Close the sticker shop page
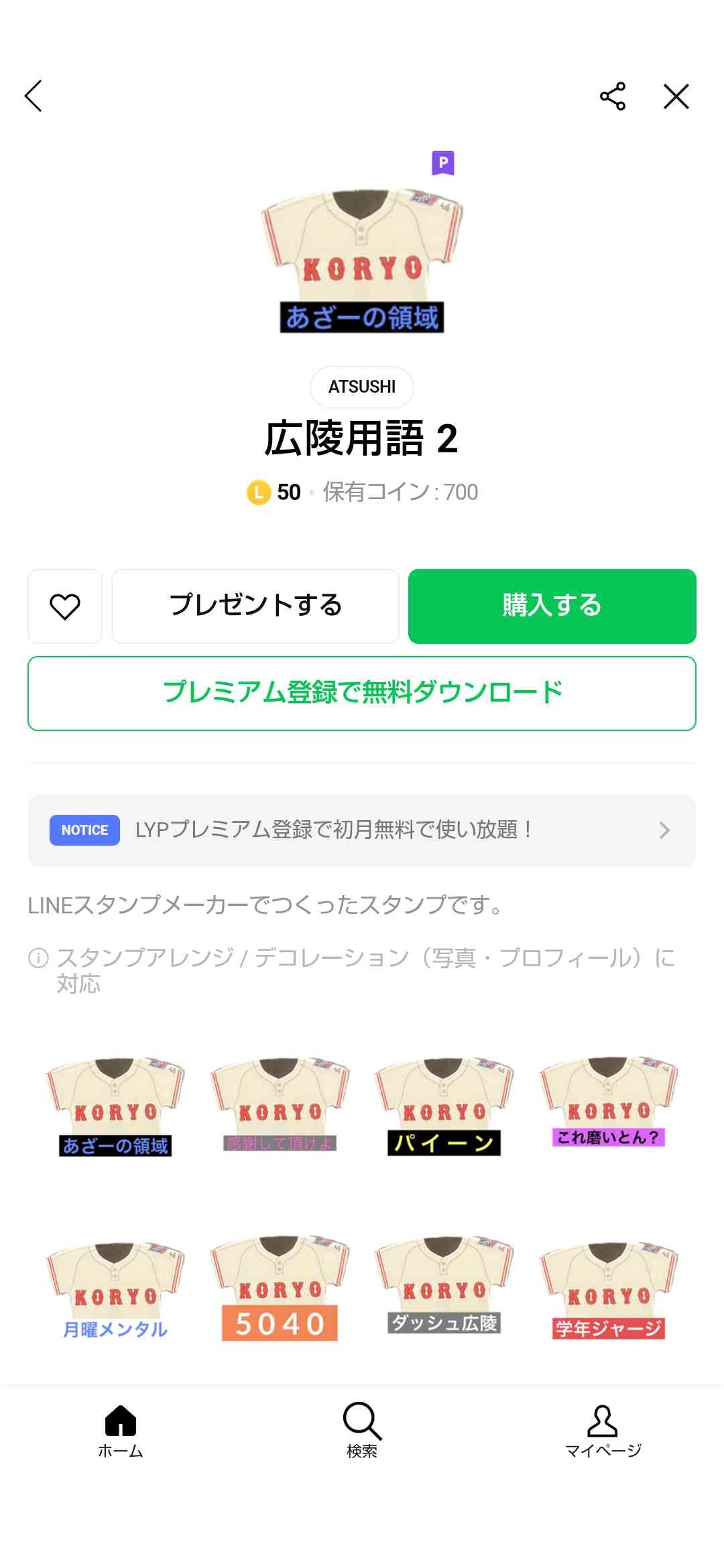 click(676, 96)
